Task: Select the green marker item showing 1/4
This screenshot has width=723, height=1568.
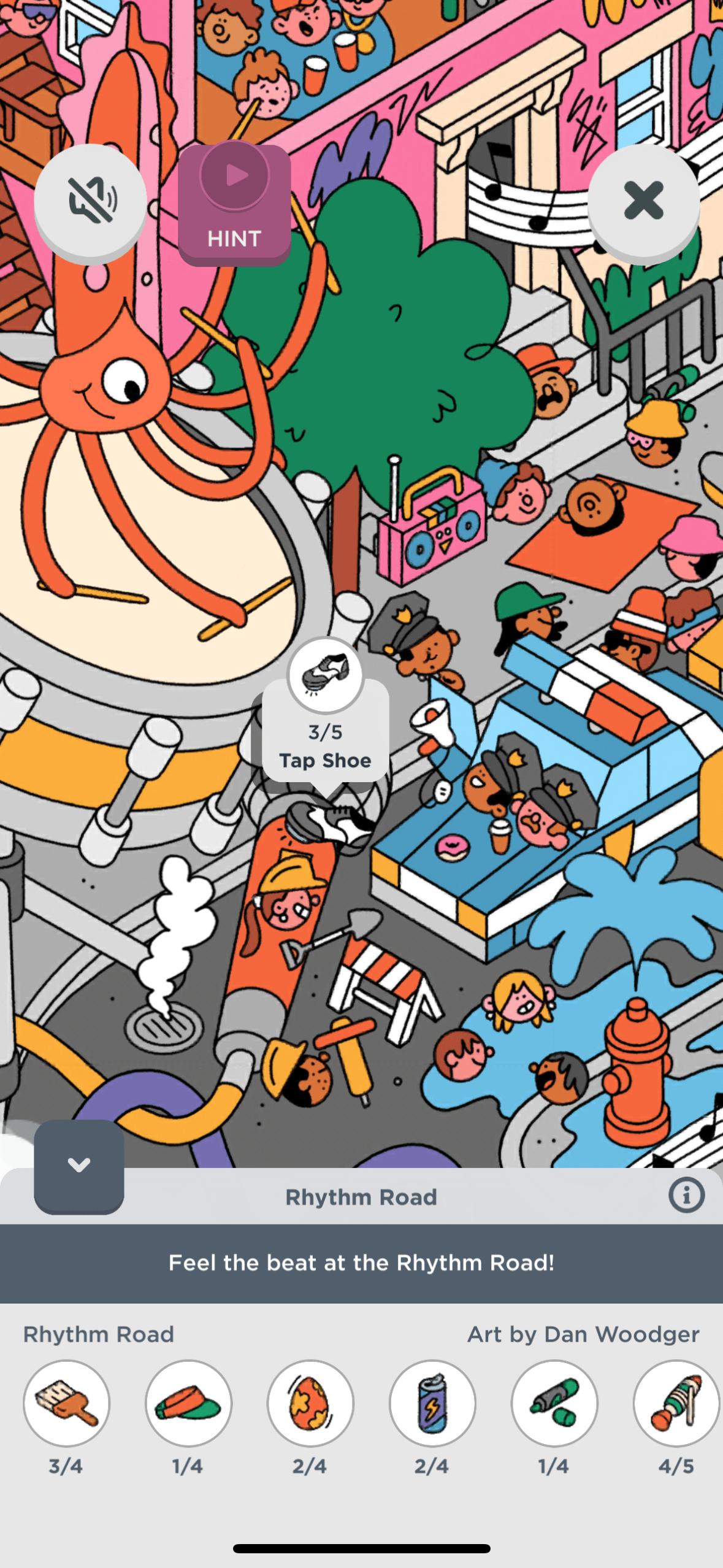Action: click(554, 1404)
